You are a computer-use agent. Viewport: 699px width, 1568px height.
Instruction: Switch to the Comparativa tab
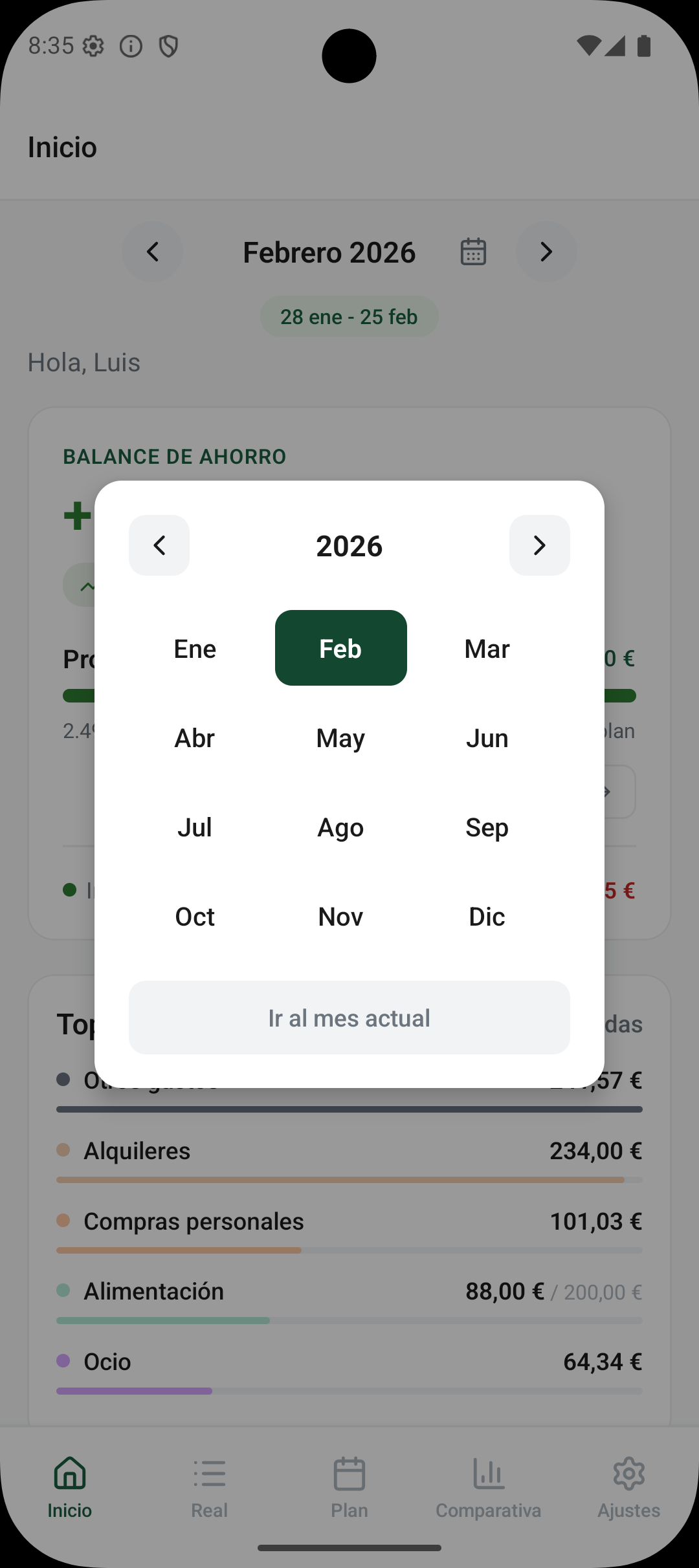click(x=489, y=1488)
